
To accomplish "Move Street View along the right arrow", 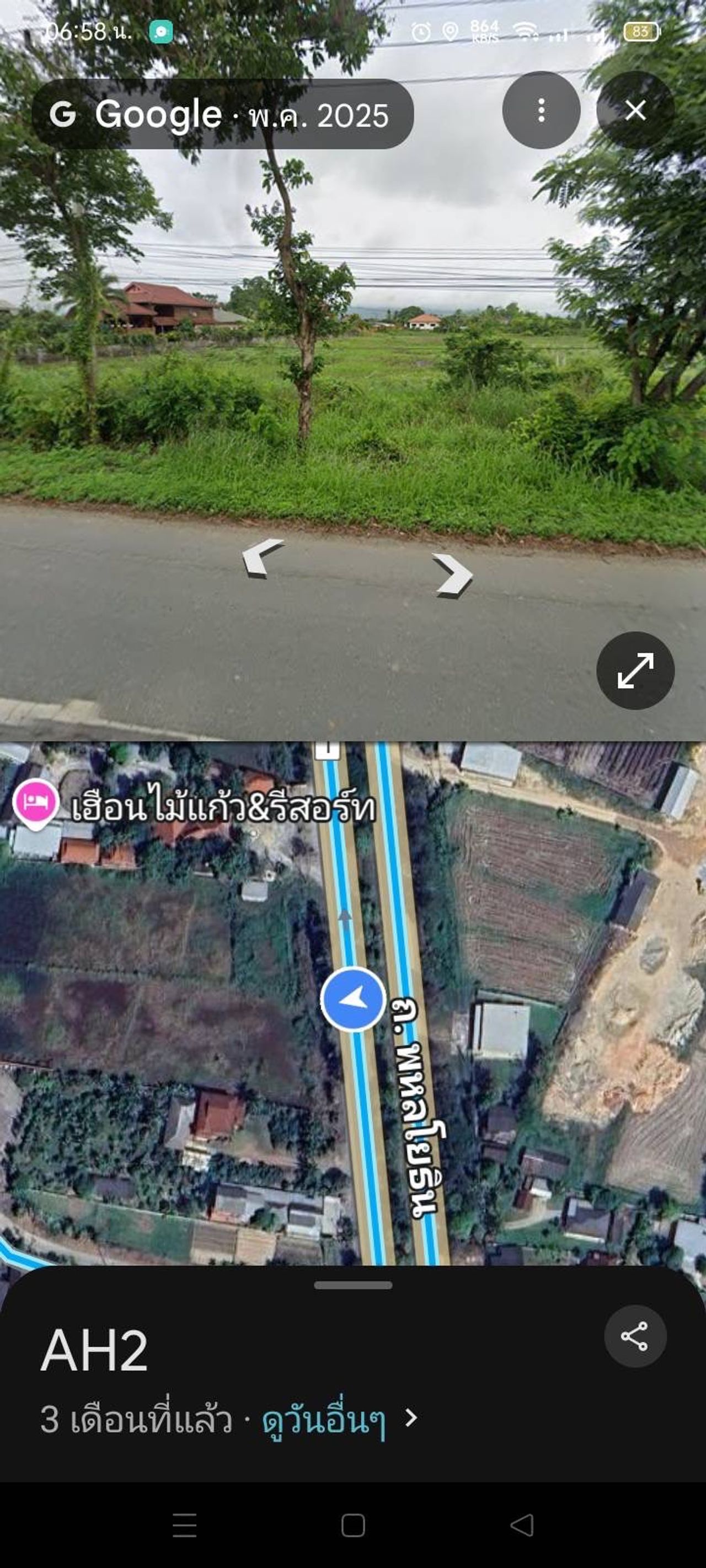I will point(453,574).
